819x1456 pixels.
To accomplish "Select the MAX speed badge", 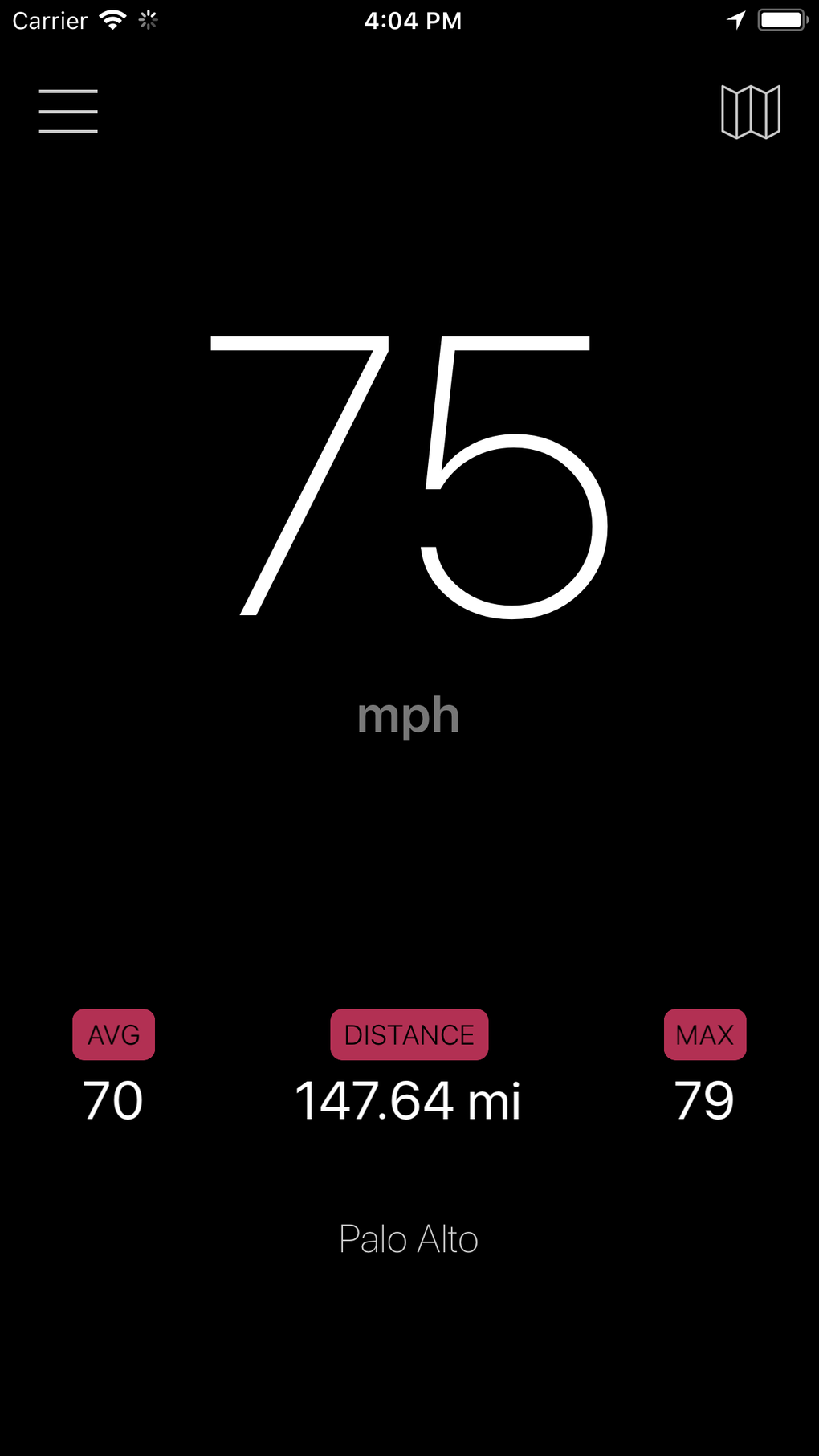I will coord(705,1034).
